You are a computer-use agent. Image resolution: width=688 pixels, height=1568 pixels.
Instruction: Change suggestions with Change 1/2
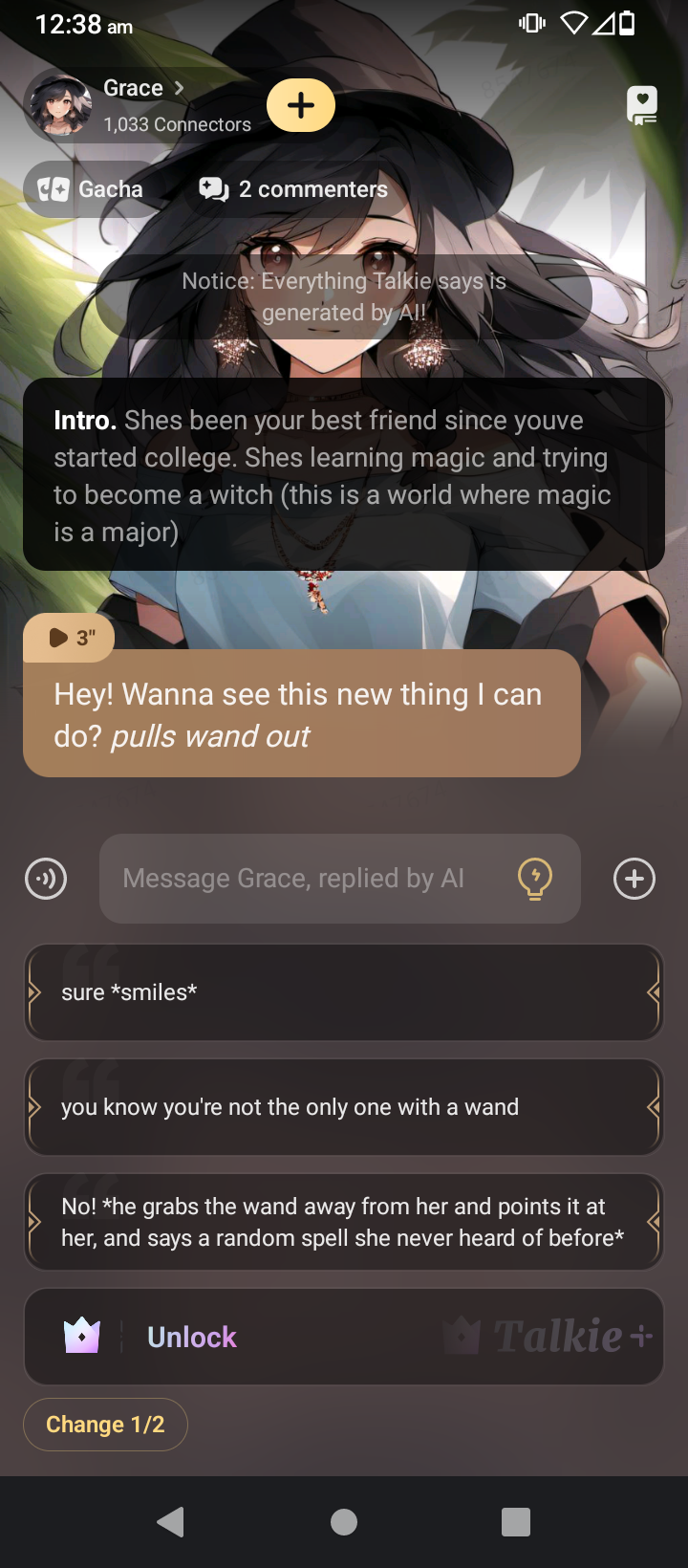(105, 1425)
